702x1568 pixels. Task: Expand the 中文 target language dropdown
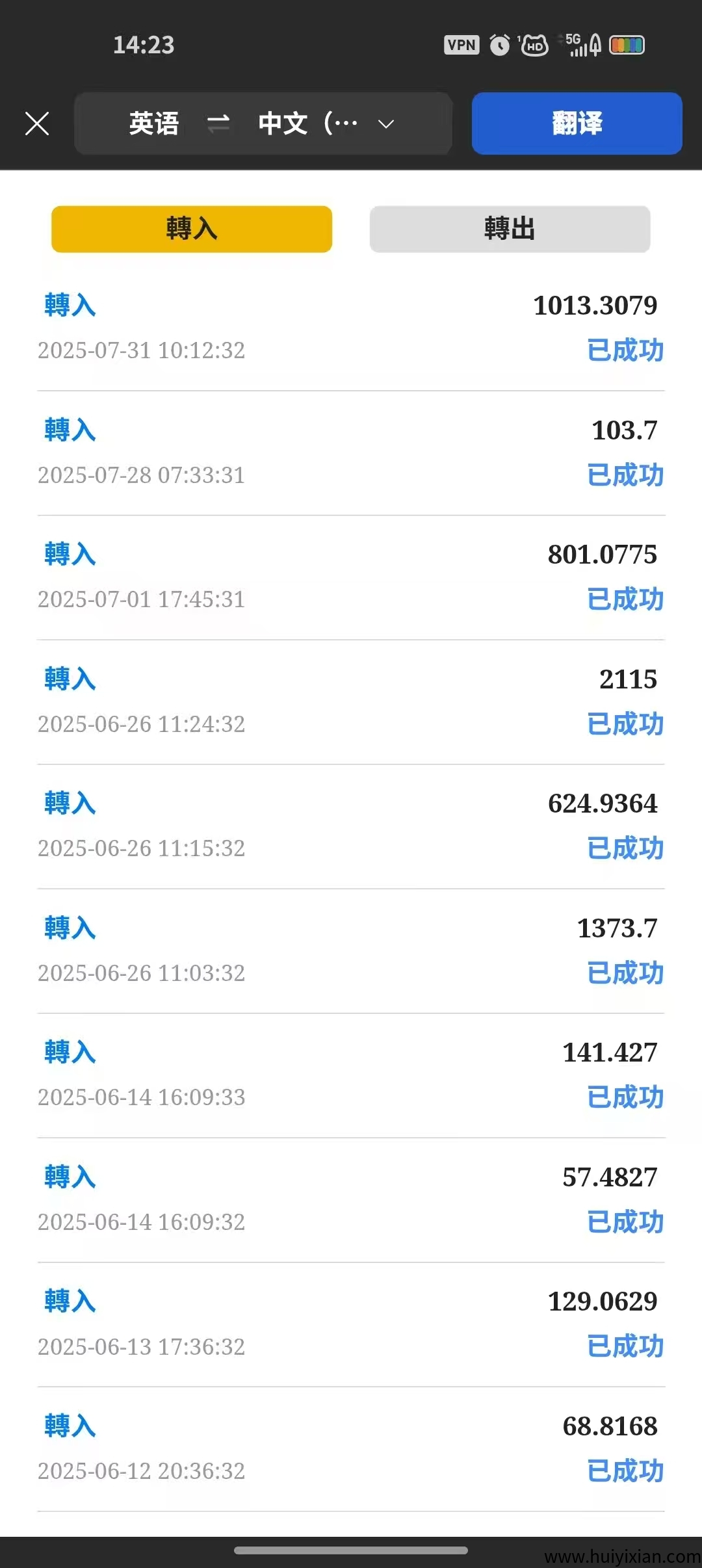(386, 124)
